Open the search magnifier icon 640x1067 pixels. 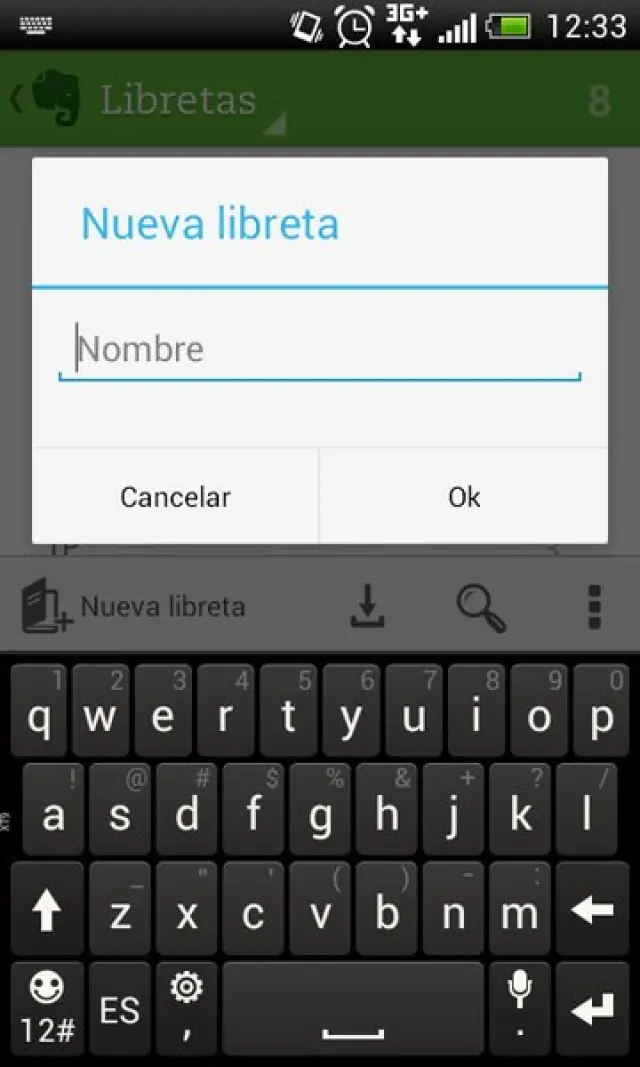click(x=481, y=606)
